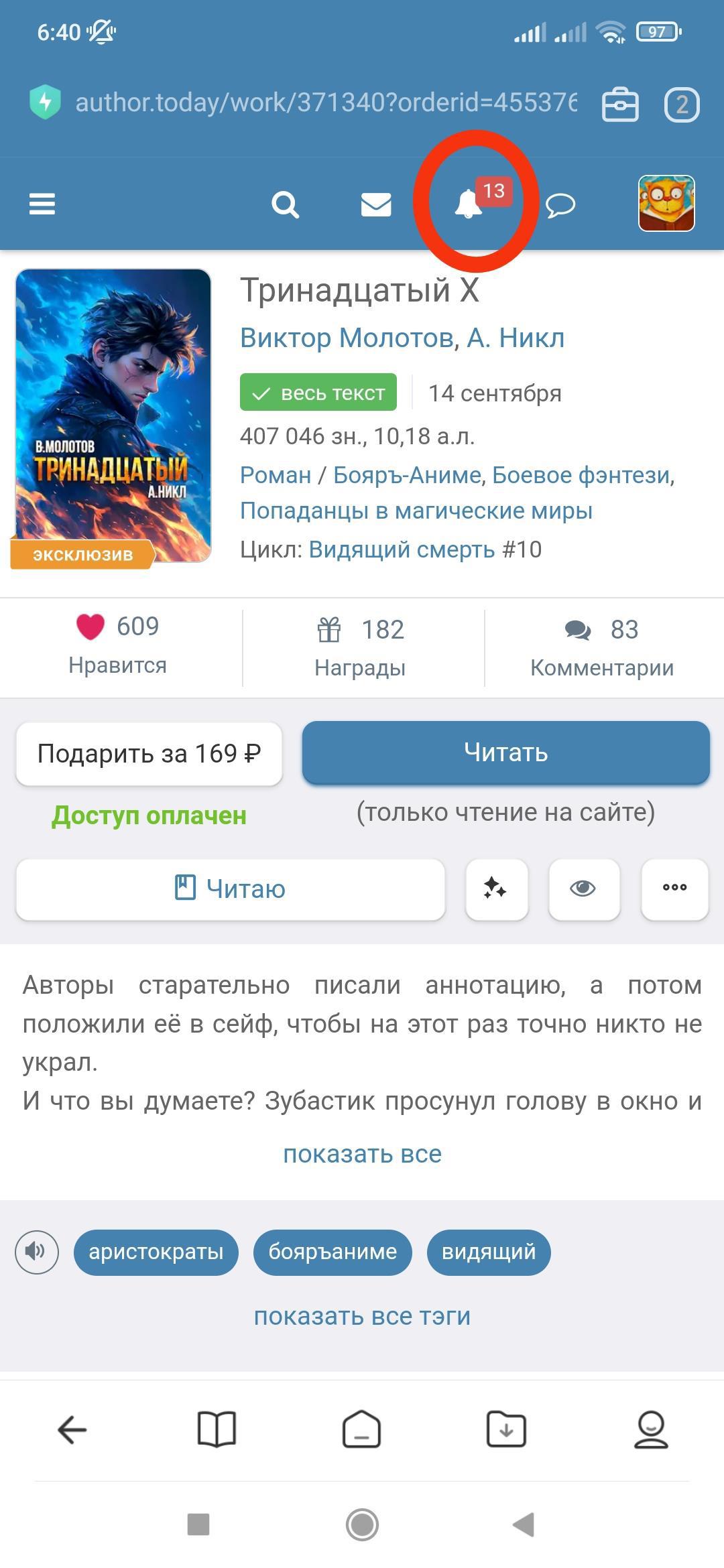The height and width of the screenshot is (1568, 724).
Task: Open the Бояръ-Аниме genre link
Action: click(407, 475)
